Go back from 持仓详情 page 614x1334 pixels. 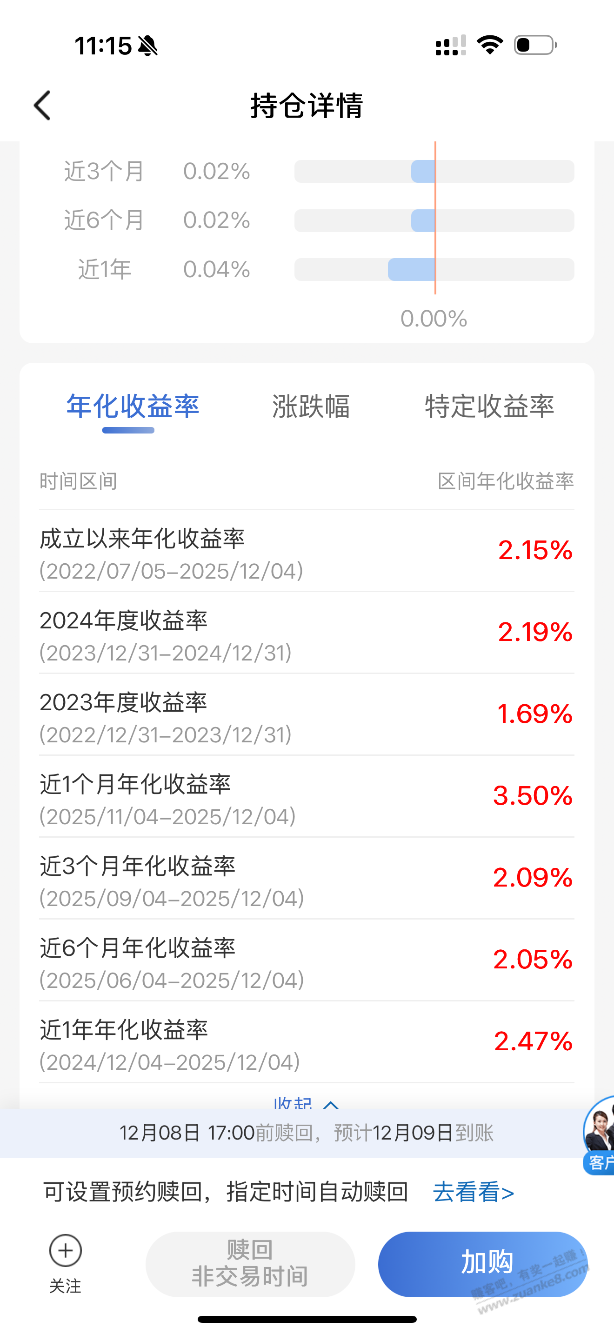pyautogui.click(x=42, y=105)
